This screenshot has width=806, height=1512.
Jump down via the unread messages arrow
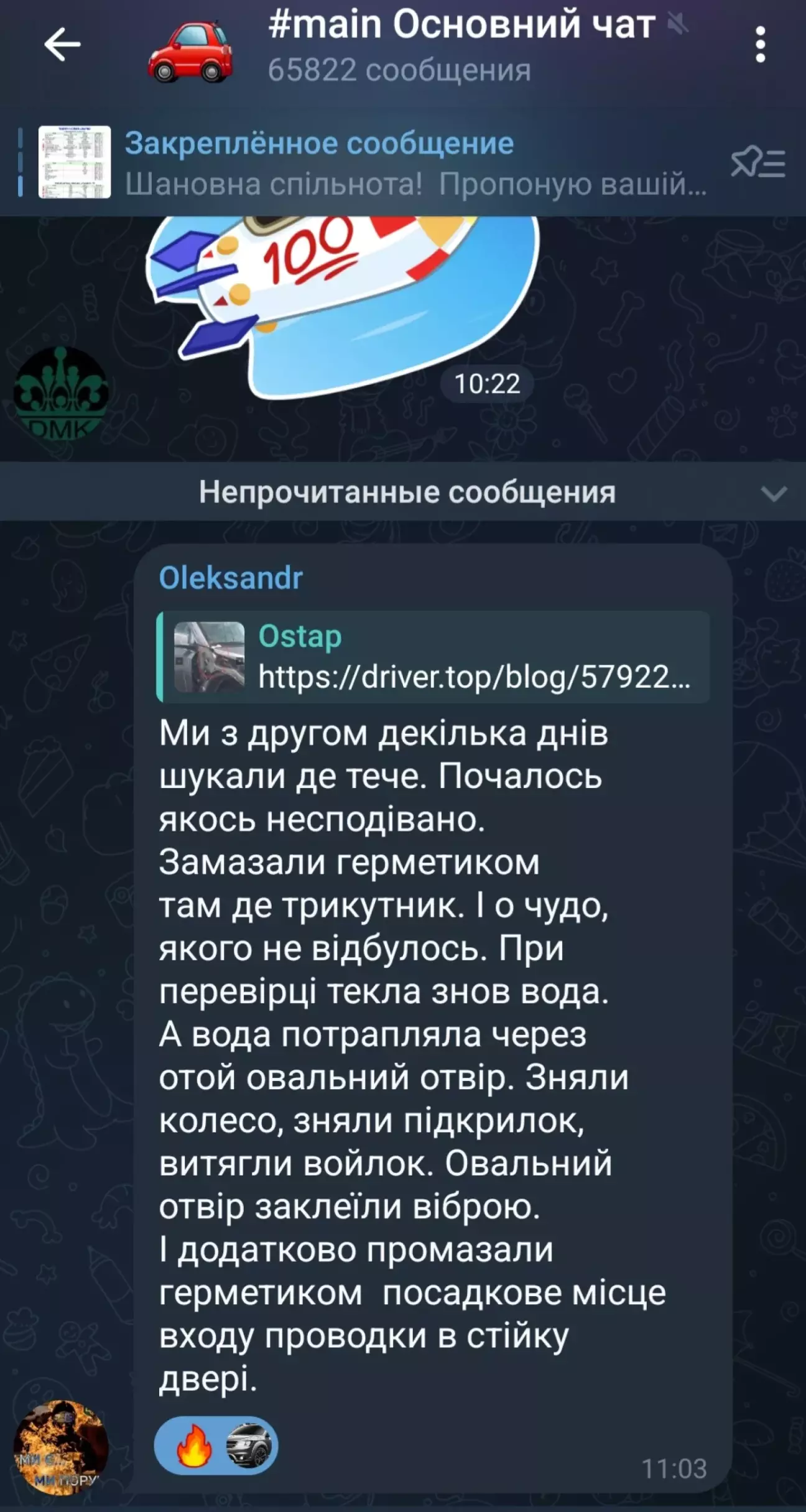(x=774, y=493)
